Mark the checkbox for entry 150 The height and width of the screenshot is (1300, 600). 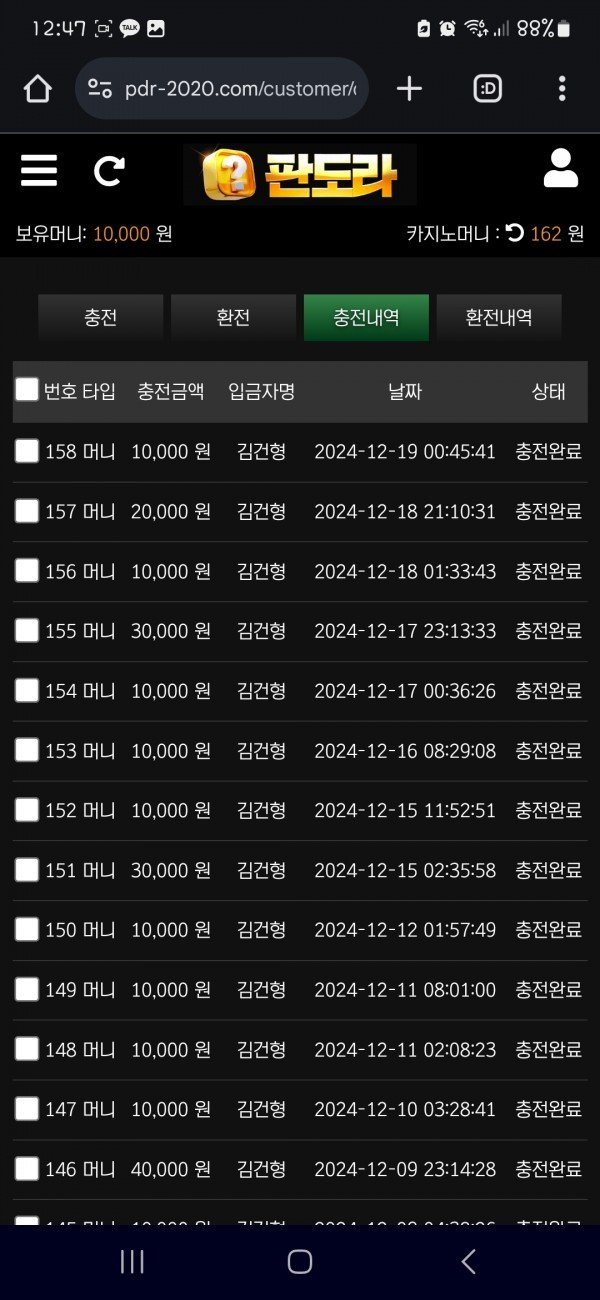[x=27, y=929]
